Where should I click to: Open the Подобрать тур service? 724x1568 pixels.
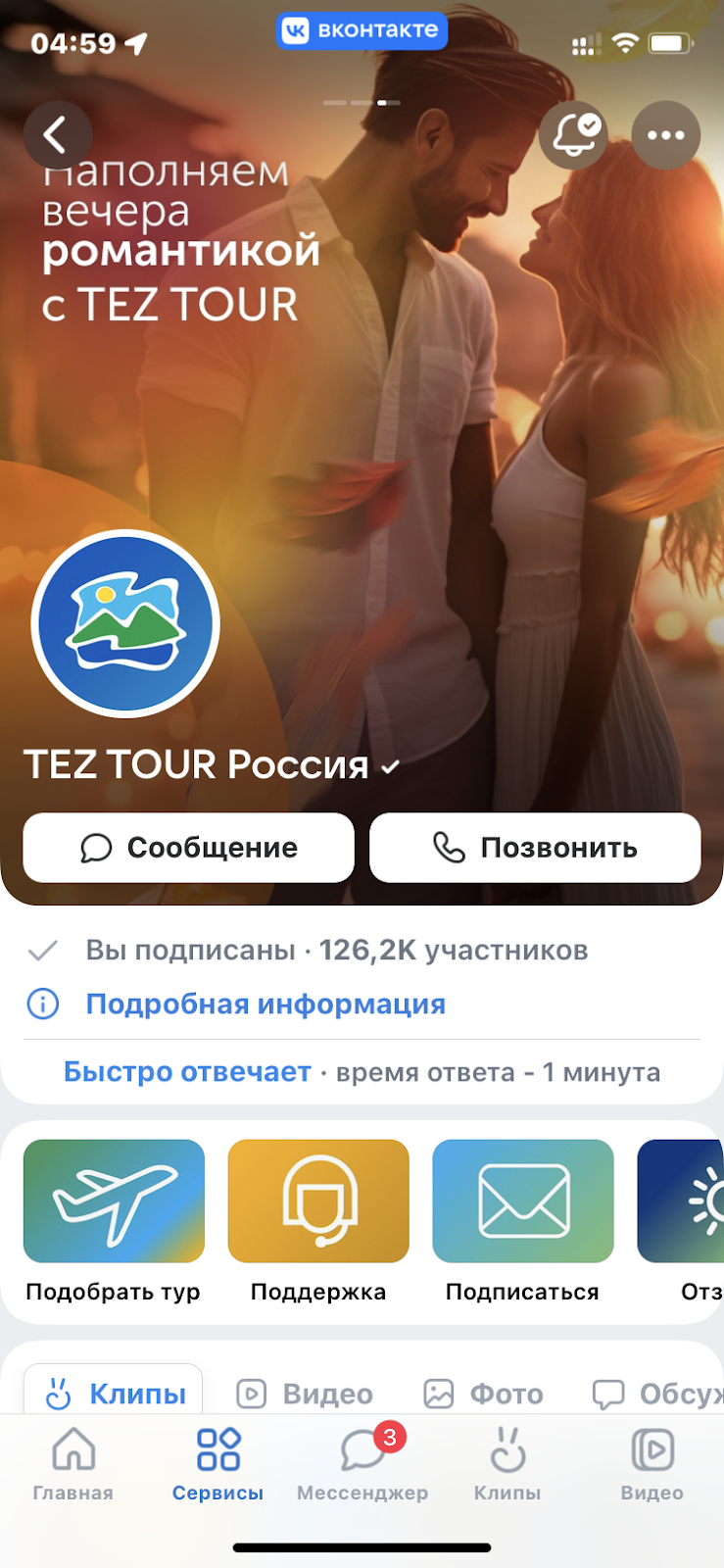114,1201
